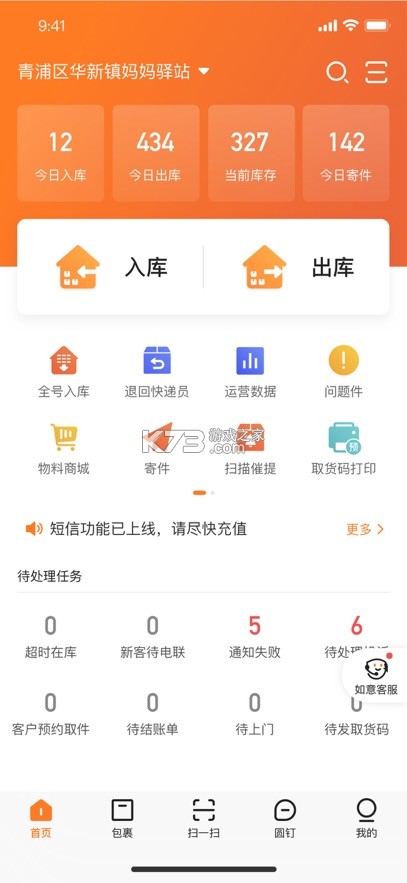Open 客户预约取件 tasks

coord(51,715)
